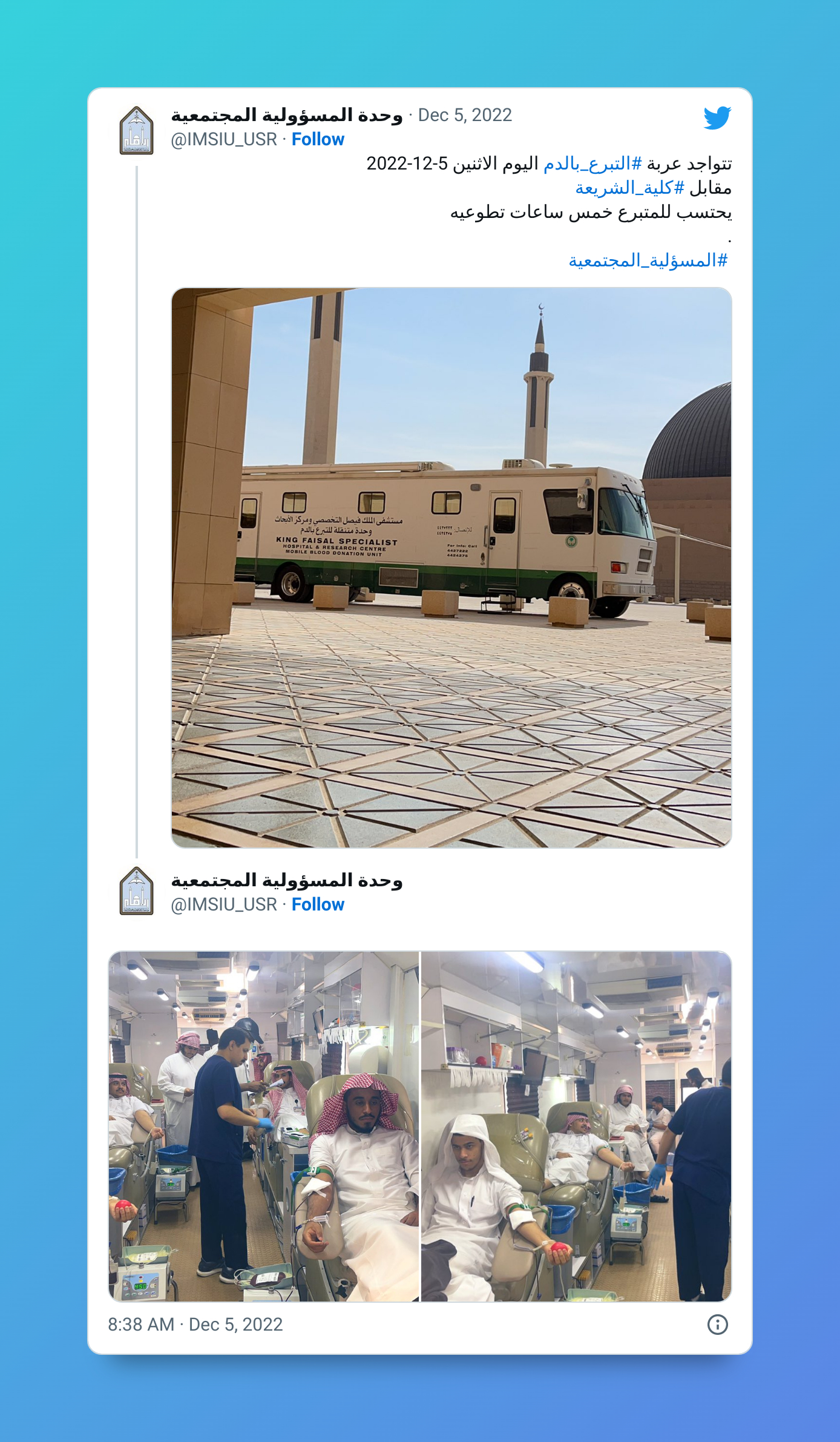Open the profile avatar of the top tweet

tap(137, 130)
